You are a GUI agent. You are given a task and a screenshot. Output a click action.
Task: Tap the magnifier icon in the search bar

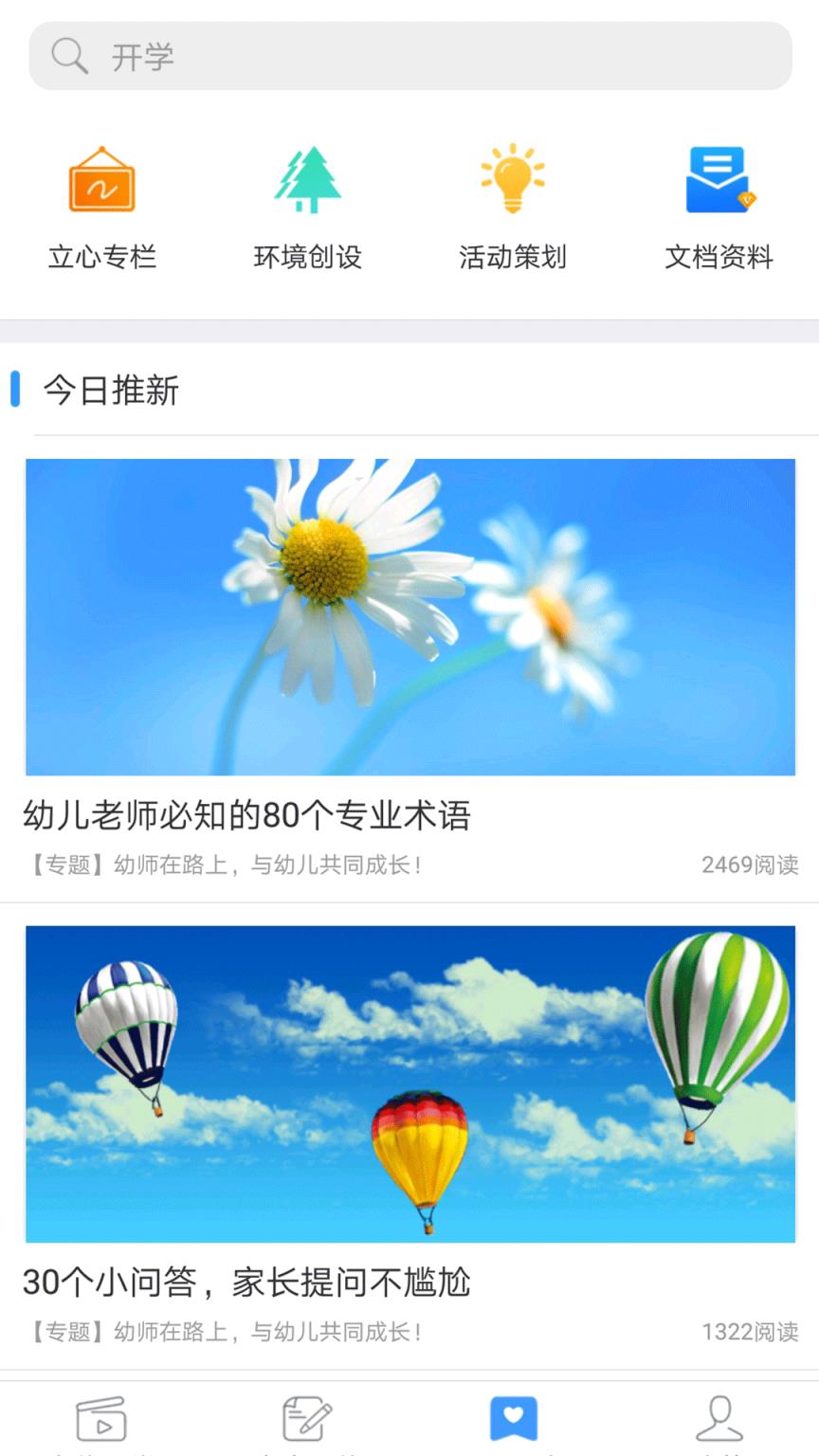pyautogui.click(x=67, y=55)
